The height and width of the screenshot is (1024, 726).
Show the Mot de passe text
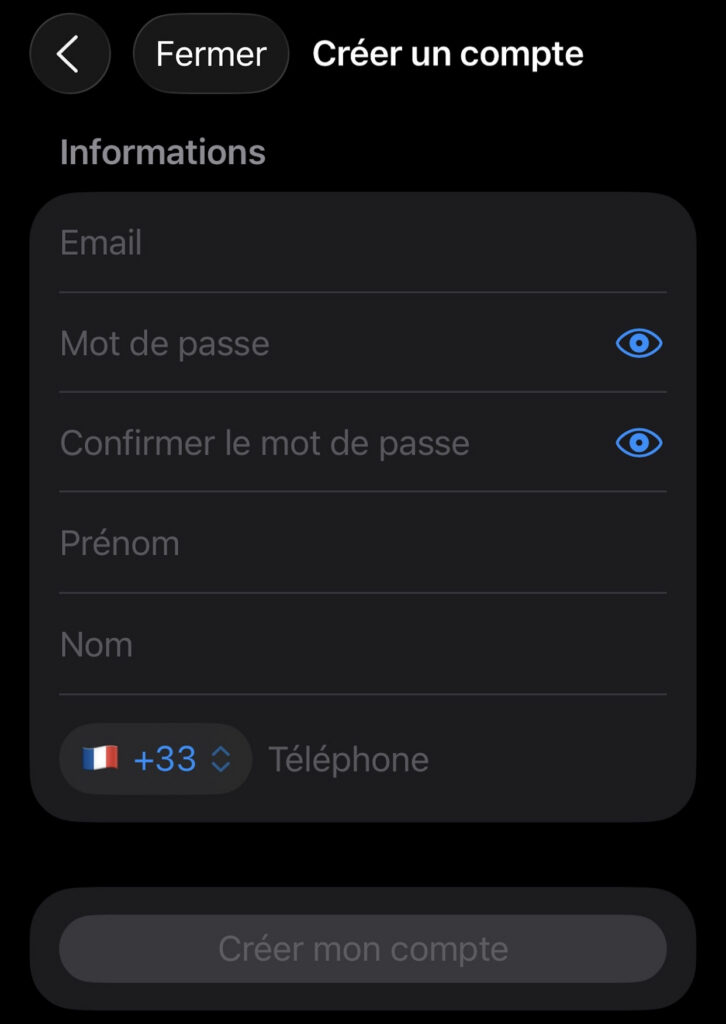639,344
